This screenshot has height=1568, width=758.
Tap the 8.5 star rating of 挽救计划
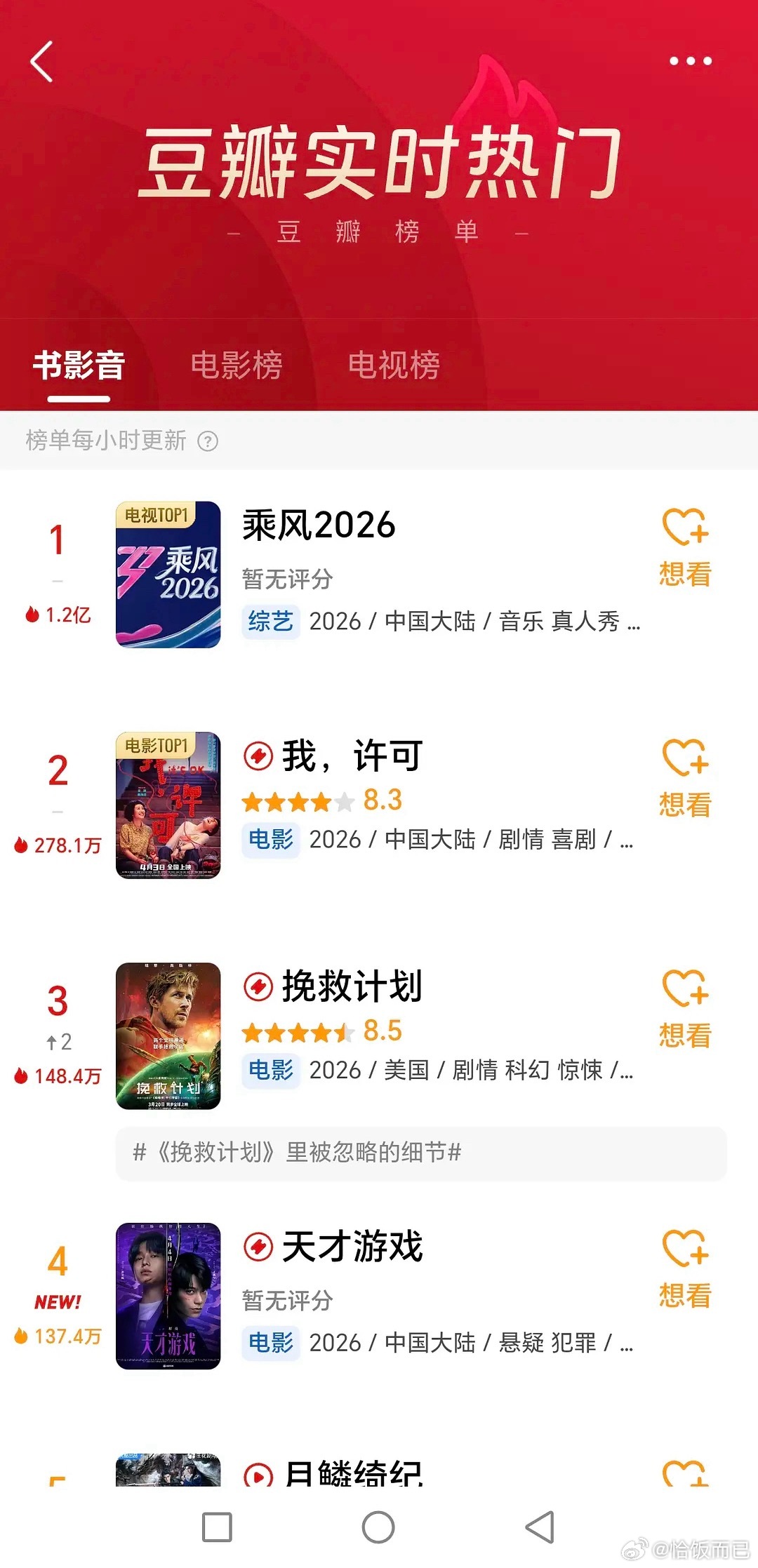click(x=383, y=1030)
